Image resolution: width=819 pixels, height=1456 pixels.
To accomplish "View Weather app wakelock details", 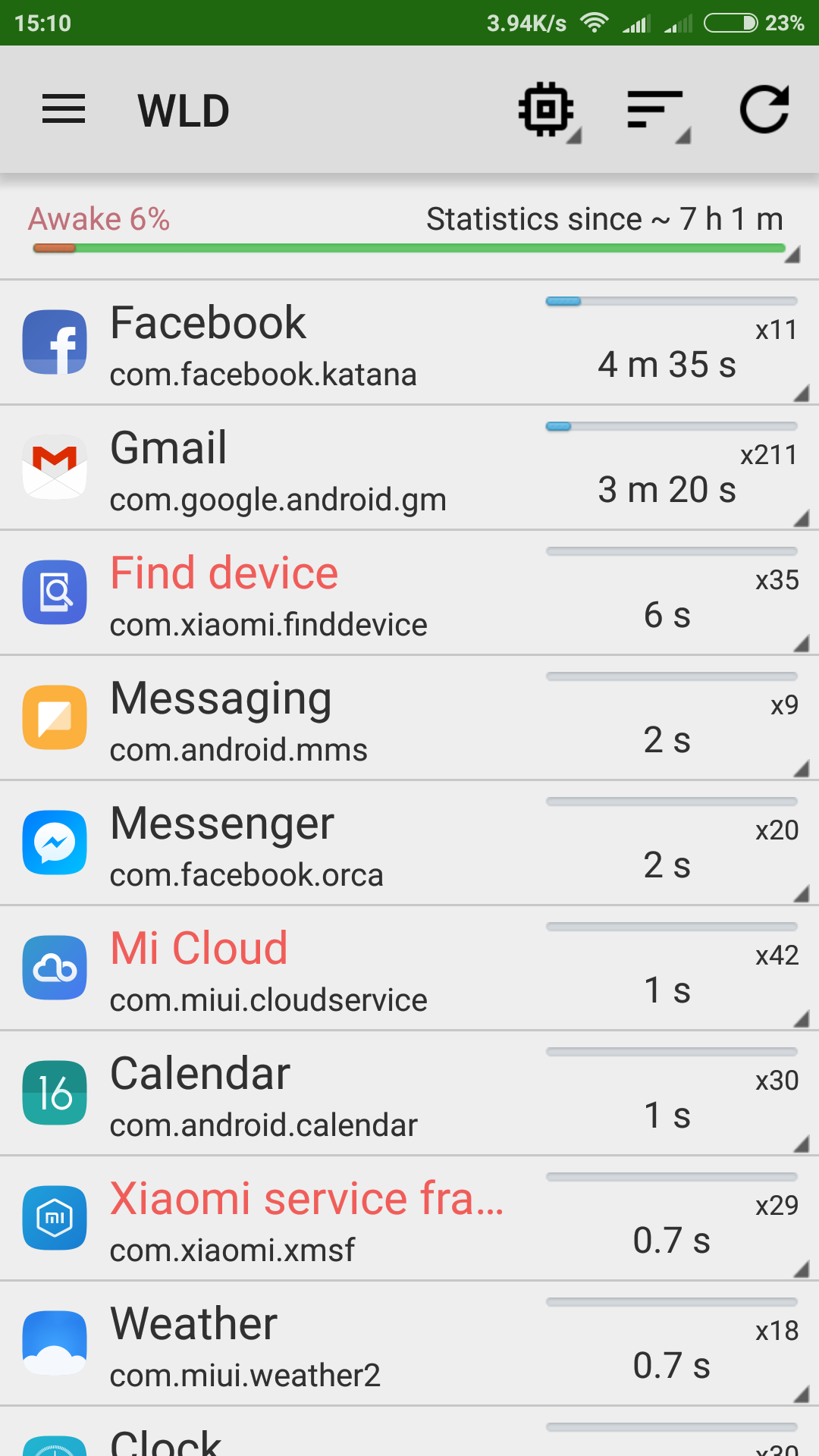I will [x=409, y=1344].
